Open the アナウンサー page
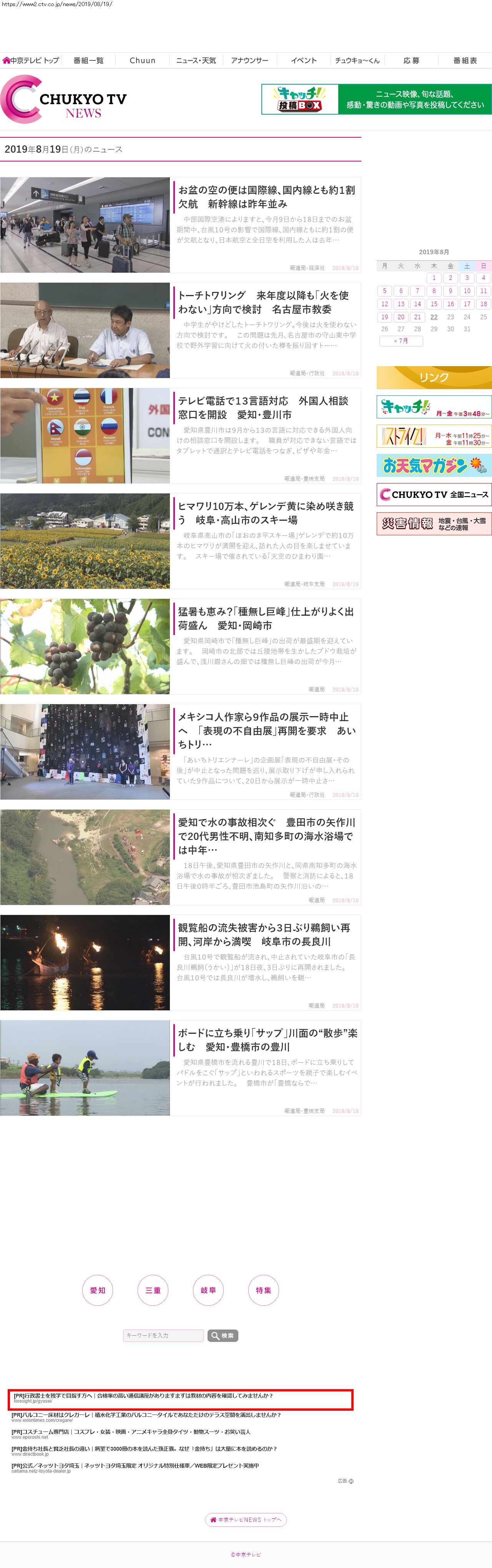Image resolution: width=492 pixels, height=1568 pixels. click(249, 60)
